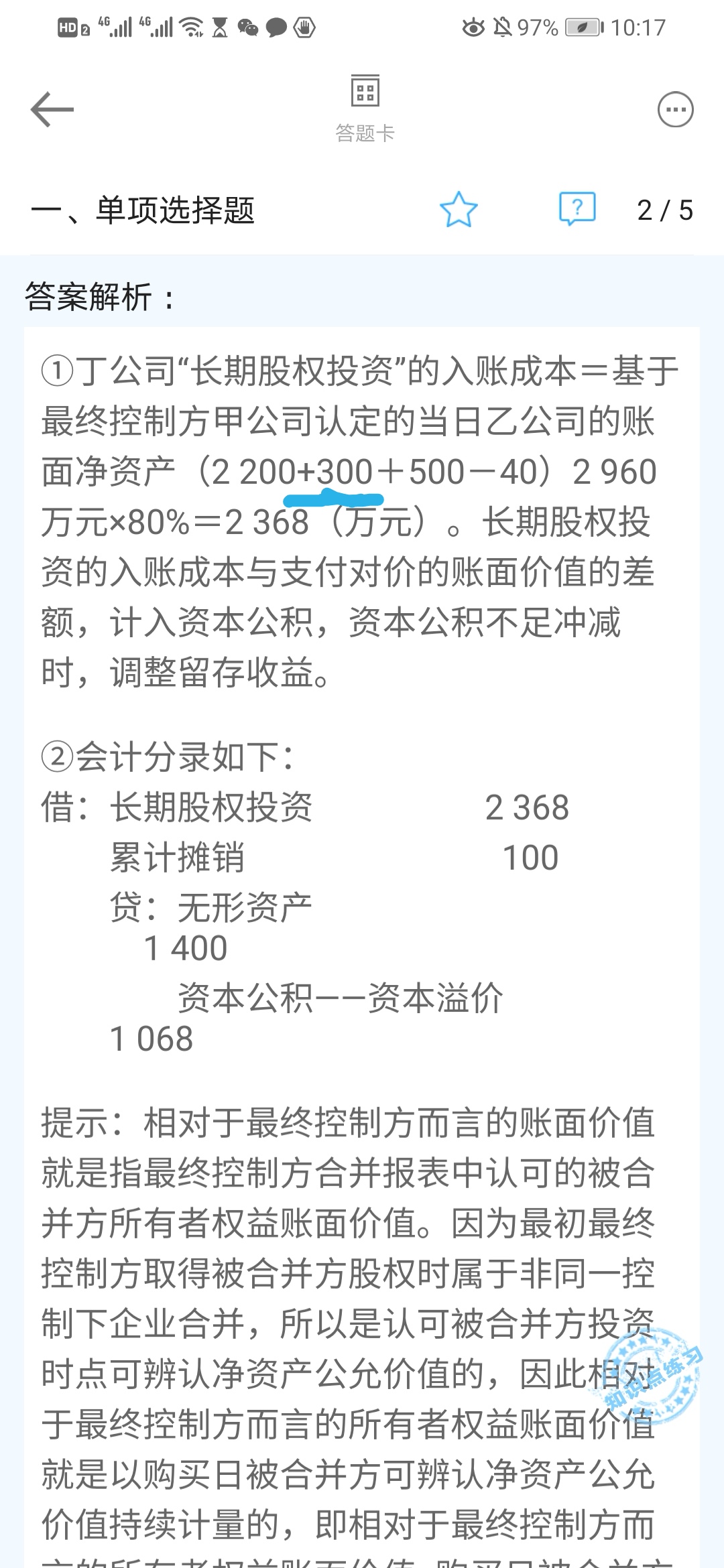Go back using the top-left arrow
The height and width of the screenshot is (1568, 724).
point(52,110)
